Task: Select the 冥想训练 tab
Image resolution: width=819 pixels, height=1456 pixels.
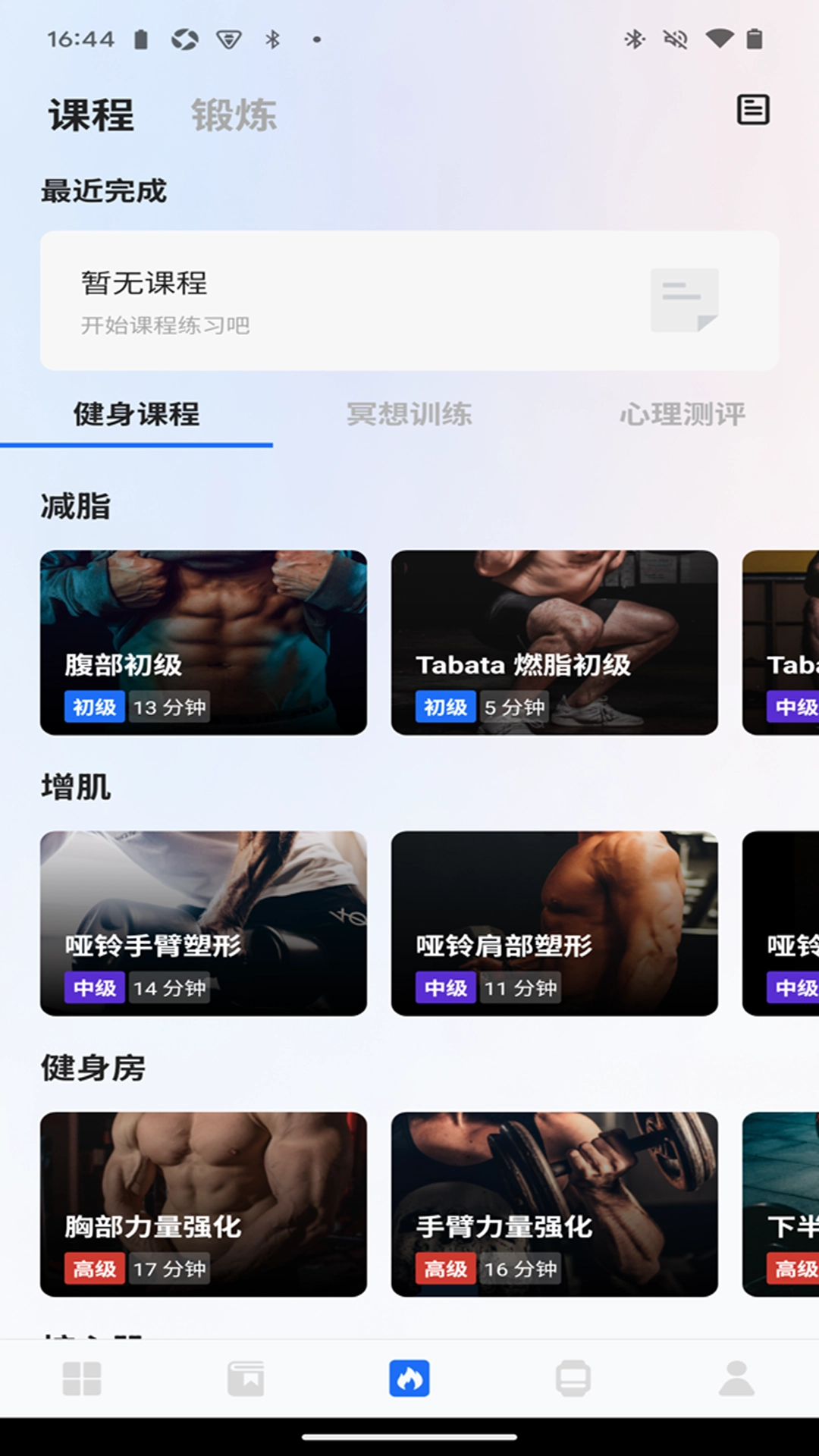Action: (409, 414)
